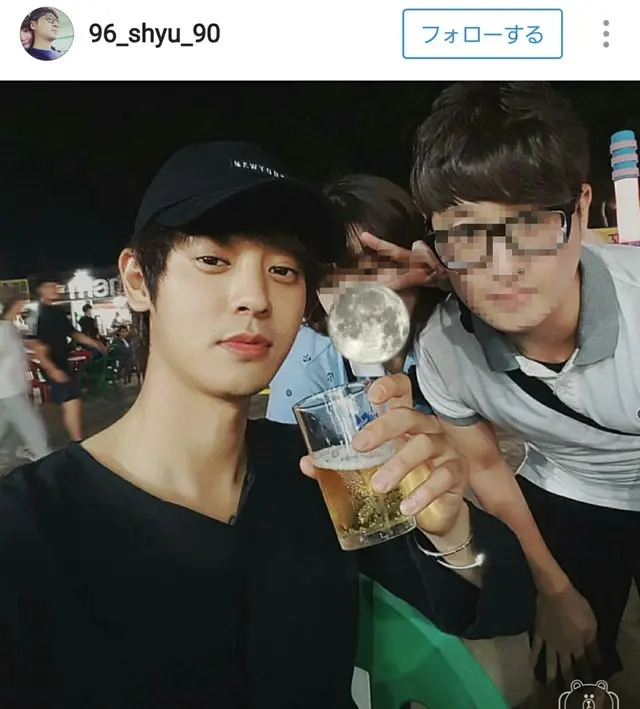Open the 96_shyu_90 username link
This screenshot has height=709, width=640.
pos(154,34)
